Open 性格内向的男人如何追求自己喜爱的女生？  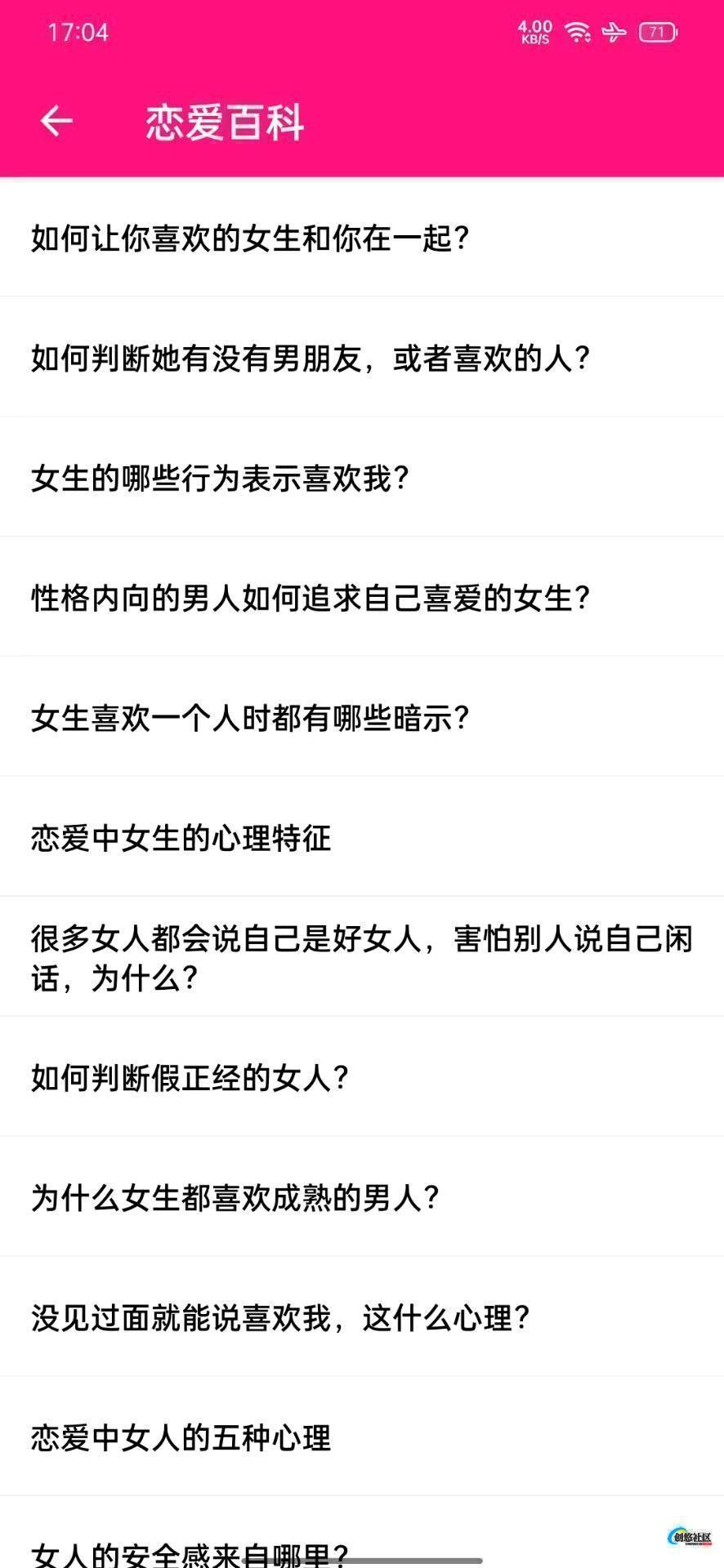pos(311,599)
